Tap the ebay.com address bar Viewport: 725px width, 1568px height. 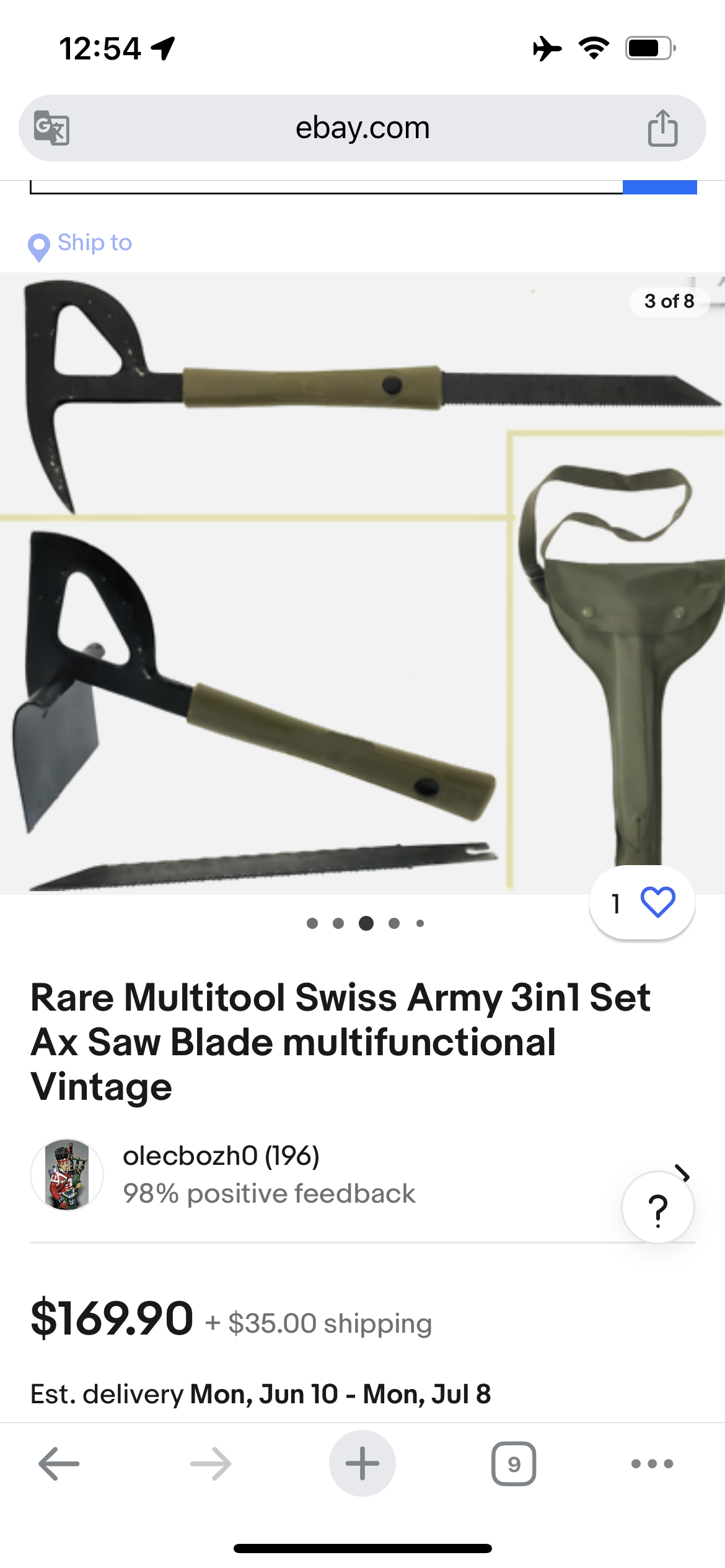point(362,128)
